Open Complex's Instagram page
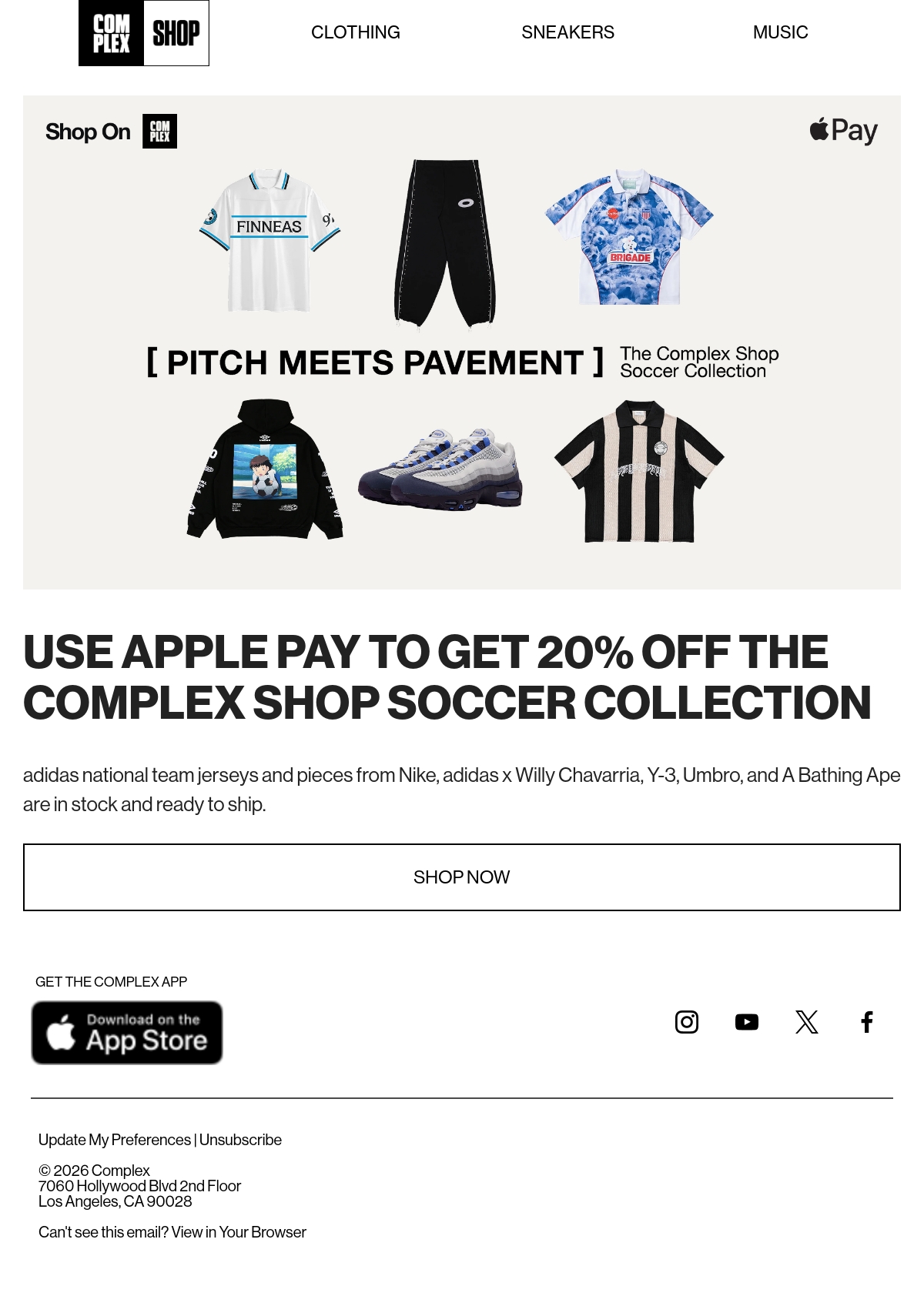 [687, 1022]
